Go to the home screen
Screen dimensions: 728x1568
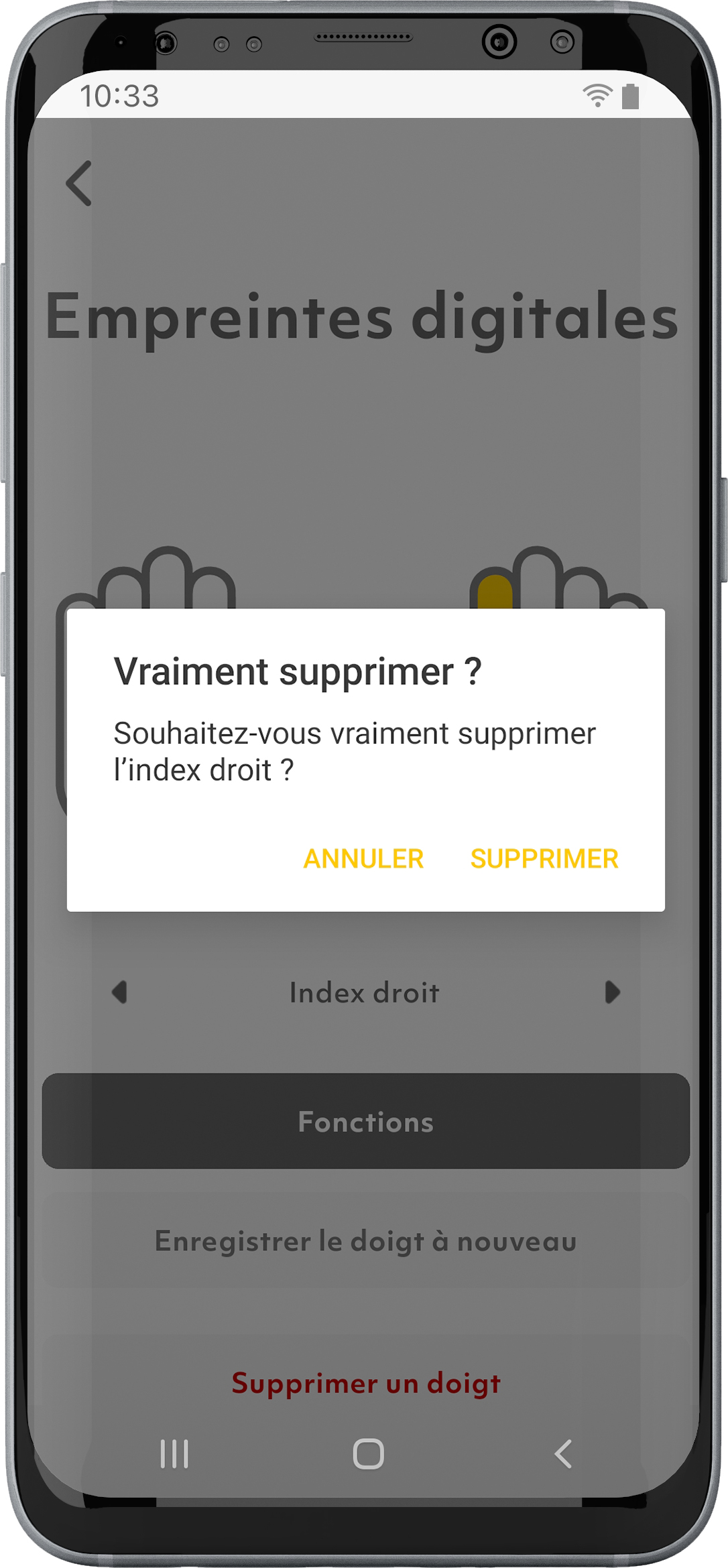368,1454
